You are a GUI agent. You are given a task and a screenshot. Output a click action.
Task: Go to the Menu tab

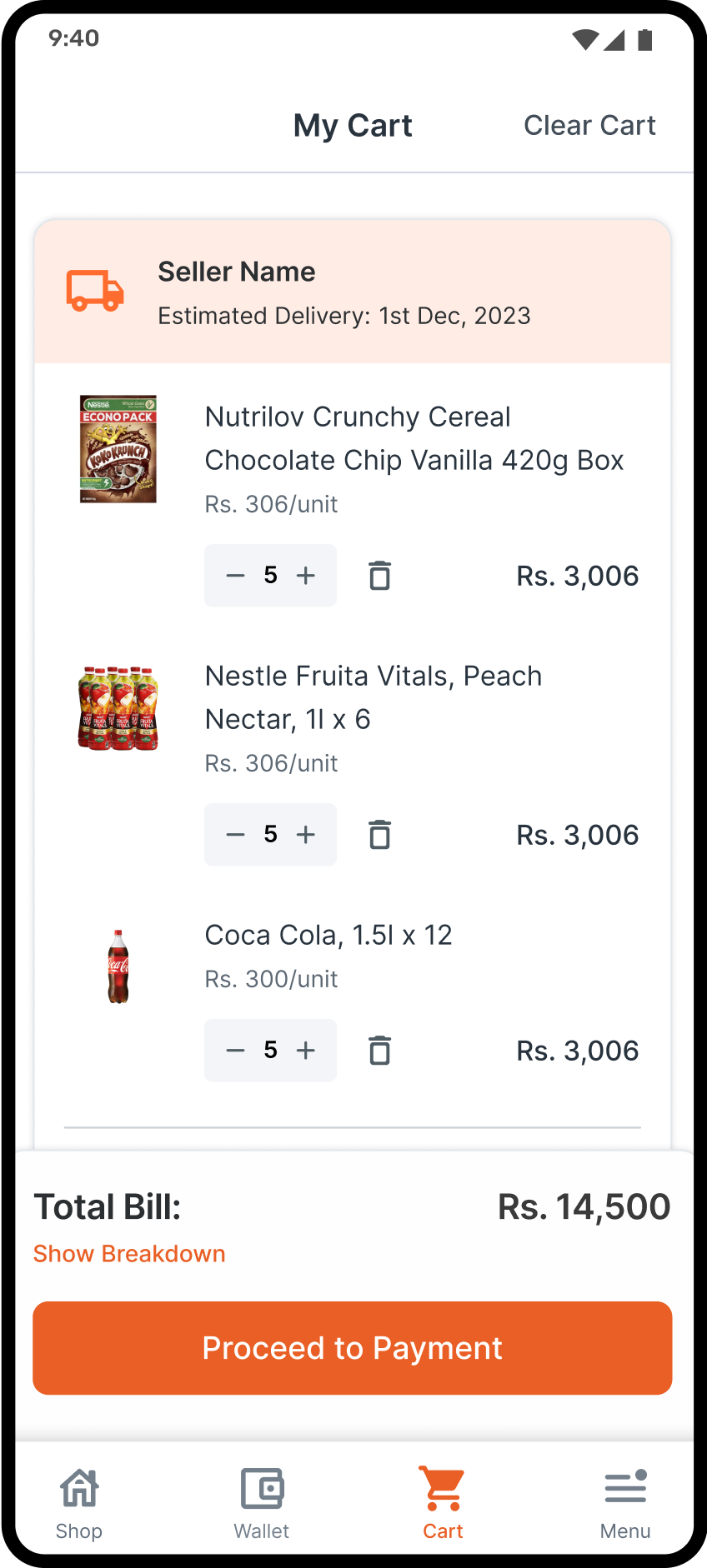(625, 1503)
